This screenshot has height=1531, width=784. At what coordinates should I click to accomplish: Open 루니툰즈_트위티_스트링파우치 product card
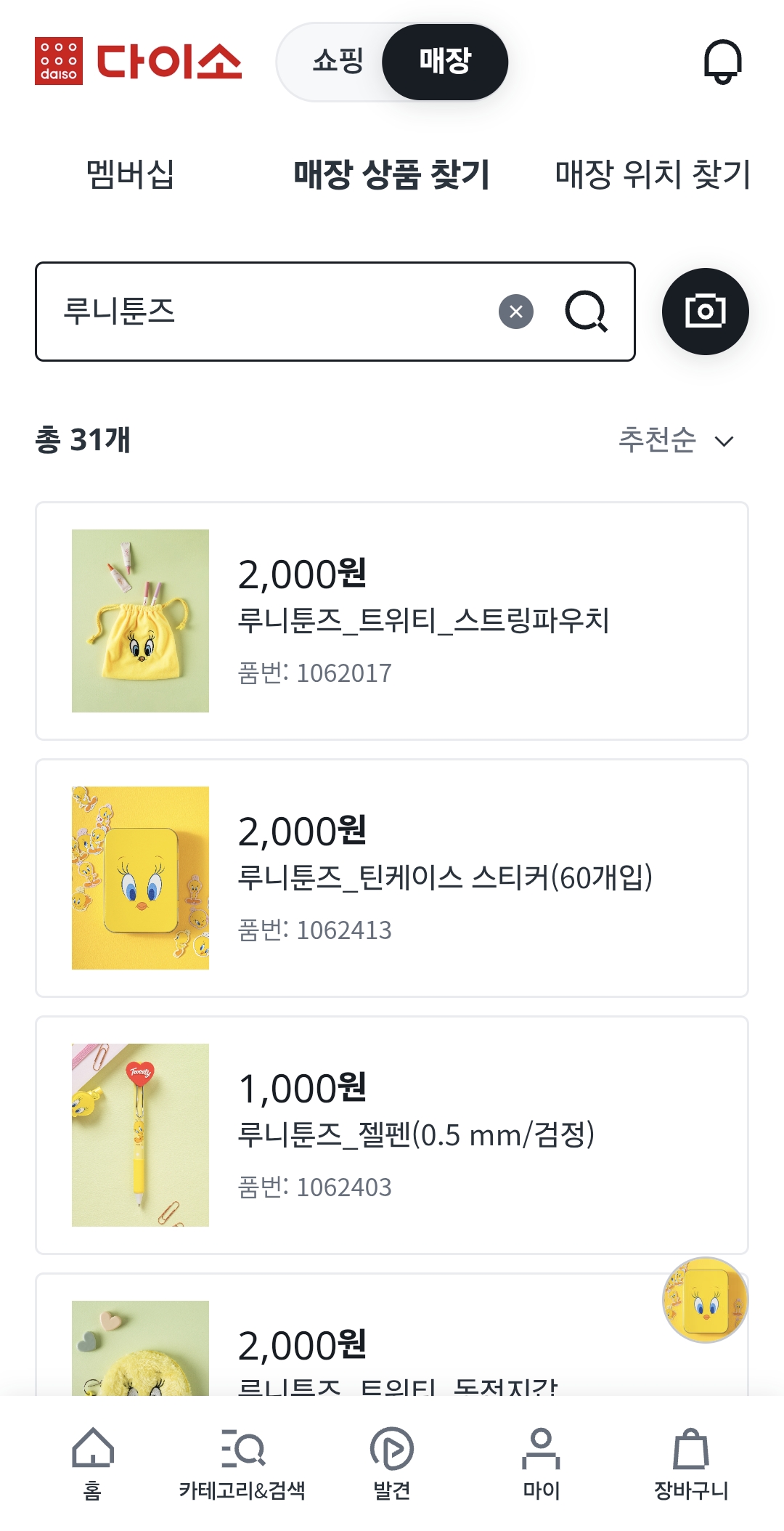tap(392, 621)
